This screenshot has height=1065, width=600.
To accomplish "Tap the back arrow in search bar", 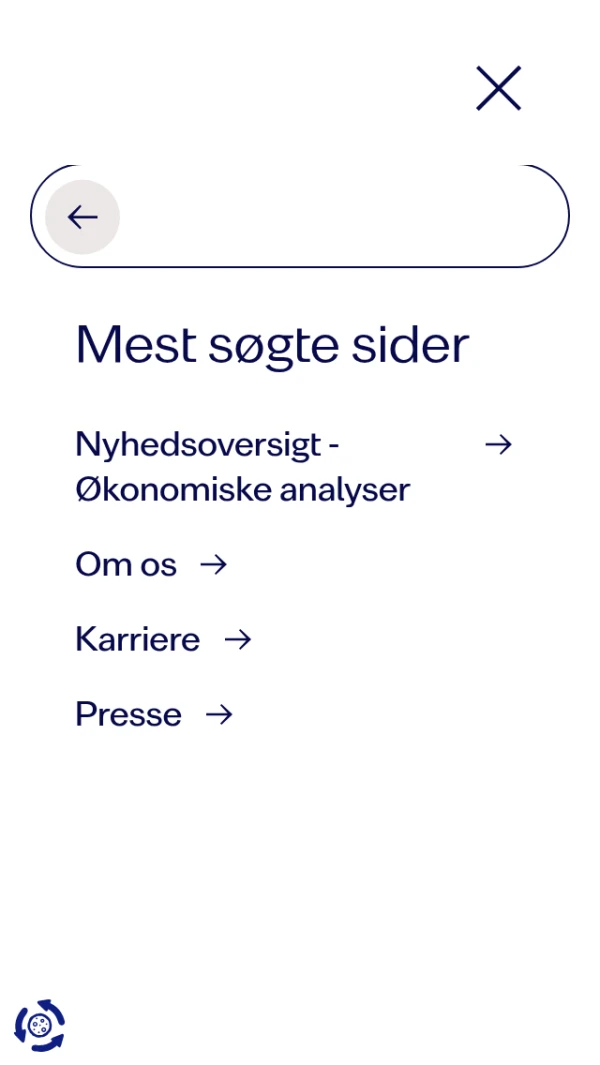I will click(82, 217).
